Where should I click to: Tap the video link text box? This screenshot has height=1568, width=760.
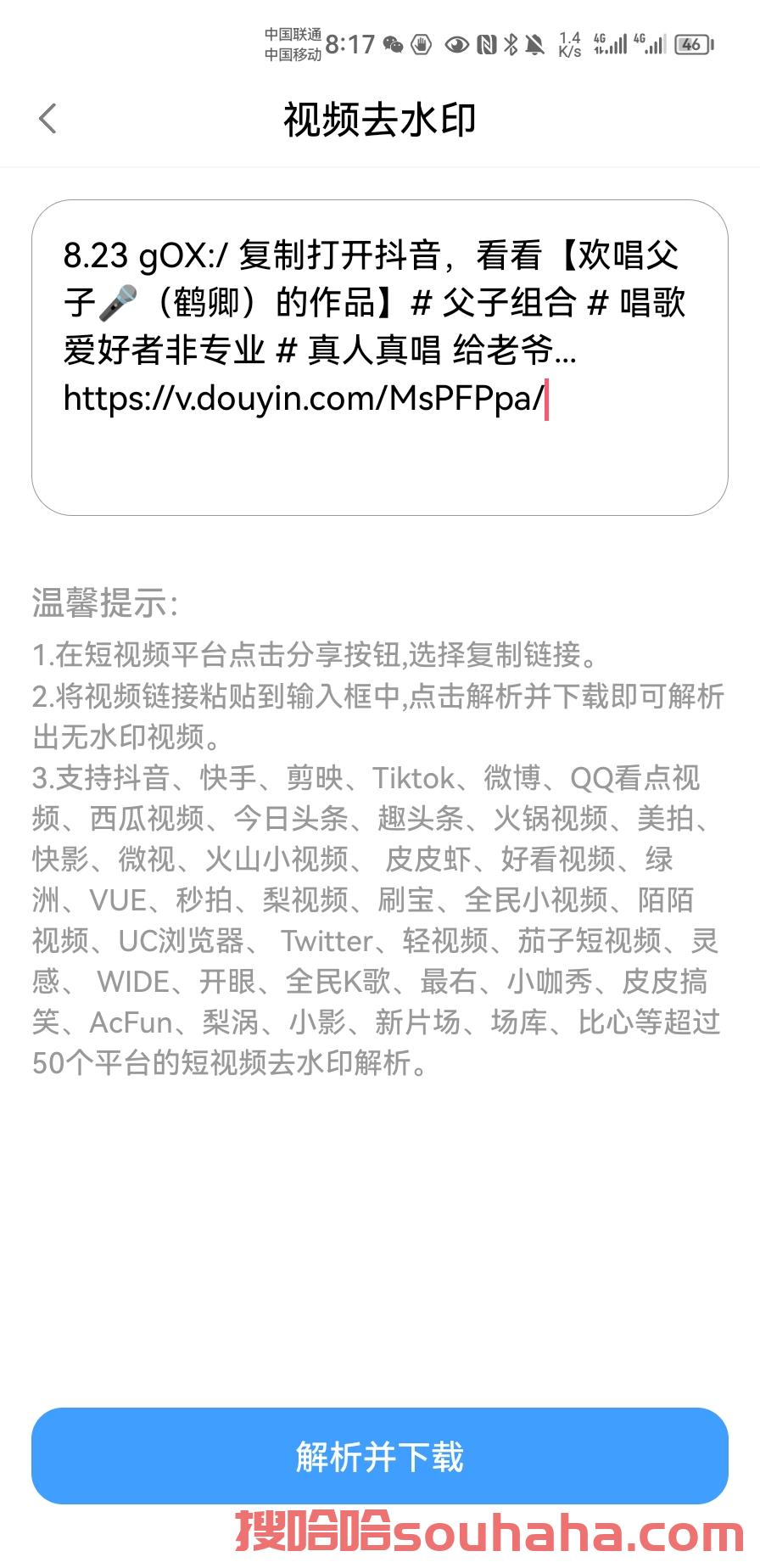click(379, 357)
